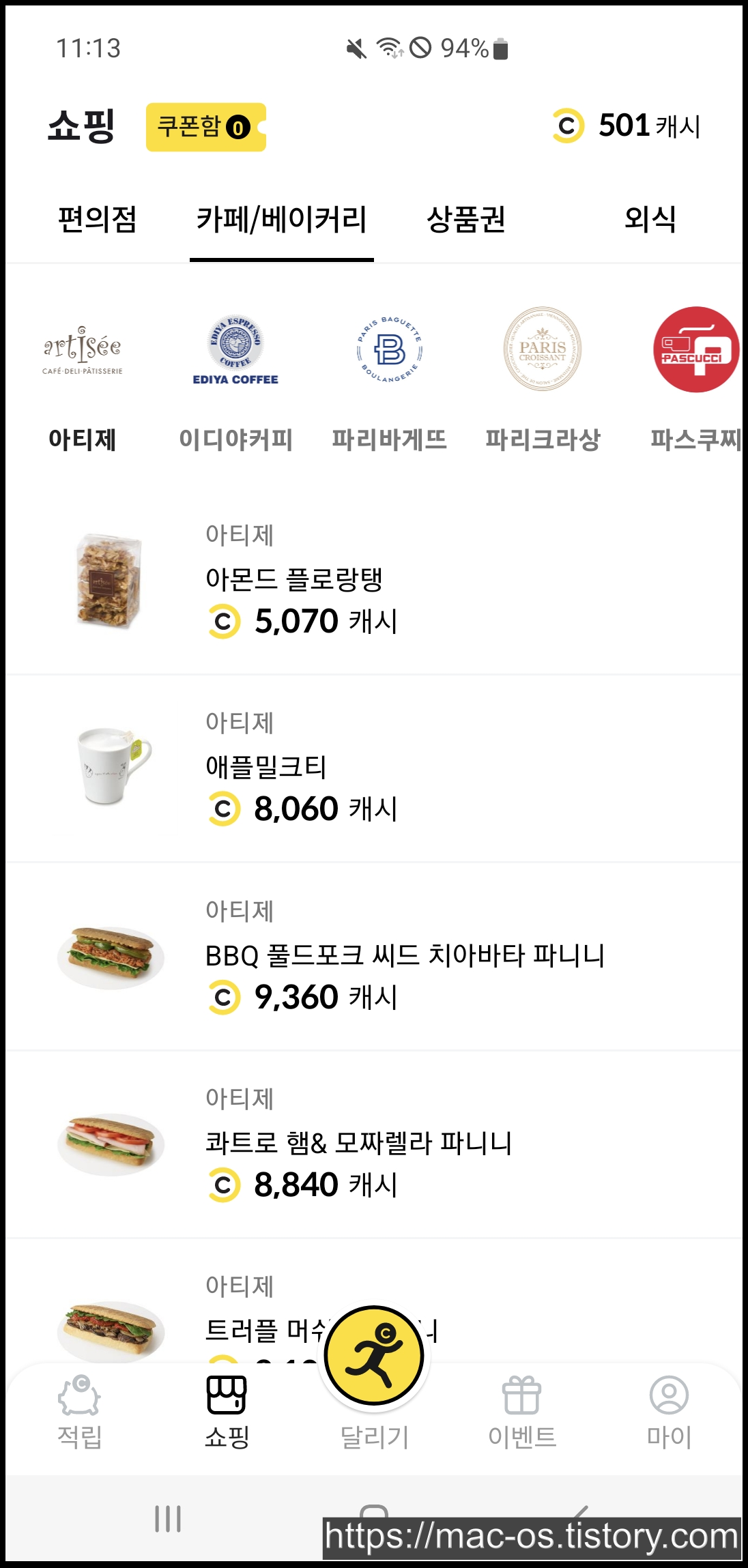This screenshot has height=1568, width=748.
Task: Switch to the 외식 tab
Action: (x=650, y=220)
